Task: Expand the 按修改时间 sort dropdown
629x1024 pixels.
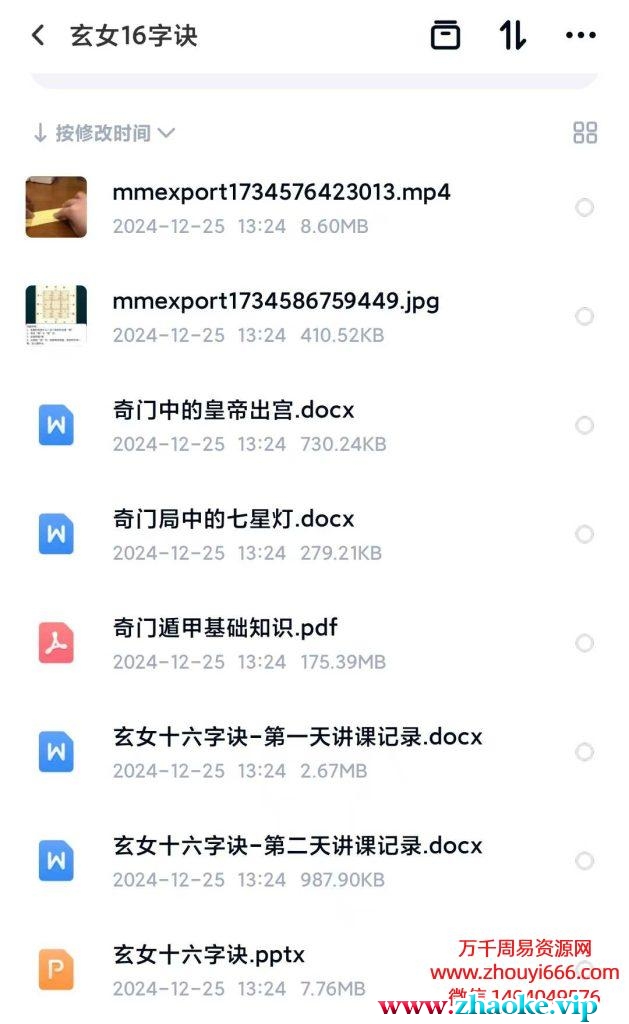Action: [x=104, y=133]
